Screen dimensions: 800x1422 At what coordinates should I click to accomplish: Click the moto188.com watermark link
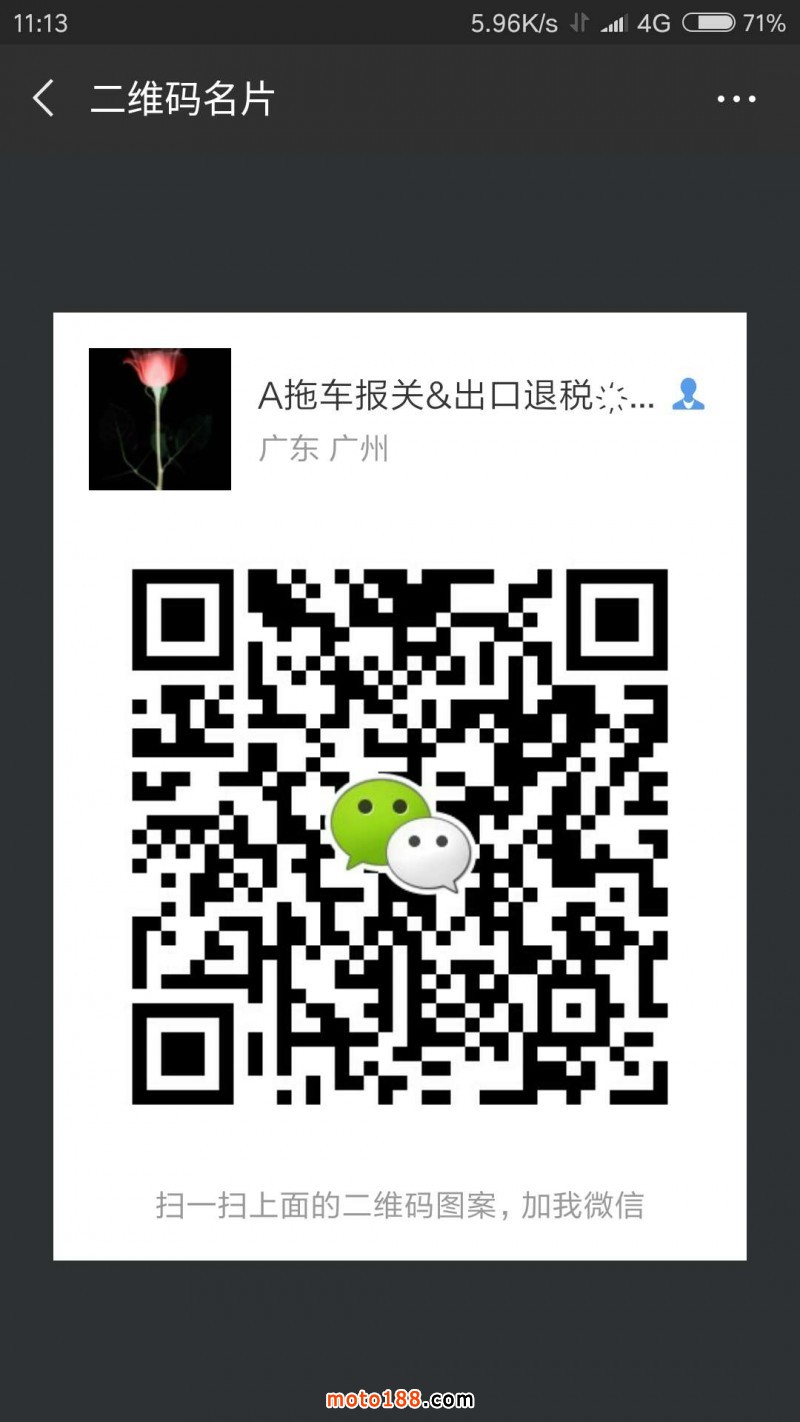(400, 1400)
